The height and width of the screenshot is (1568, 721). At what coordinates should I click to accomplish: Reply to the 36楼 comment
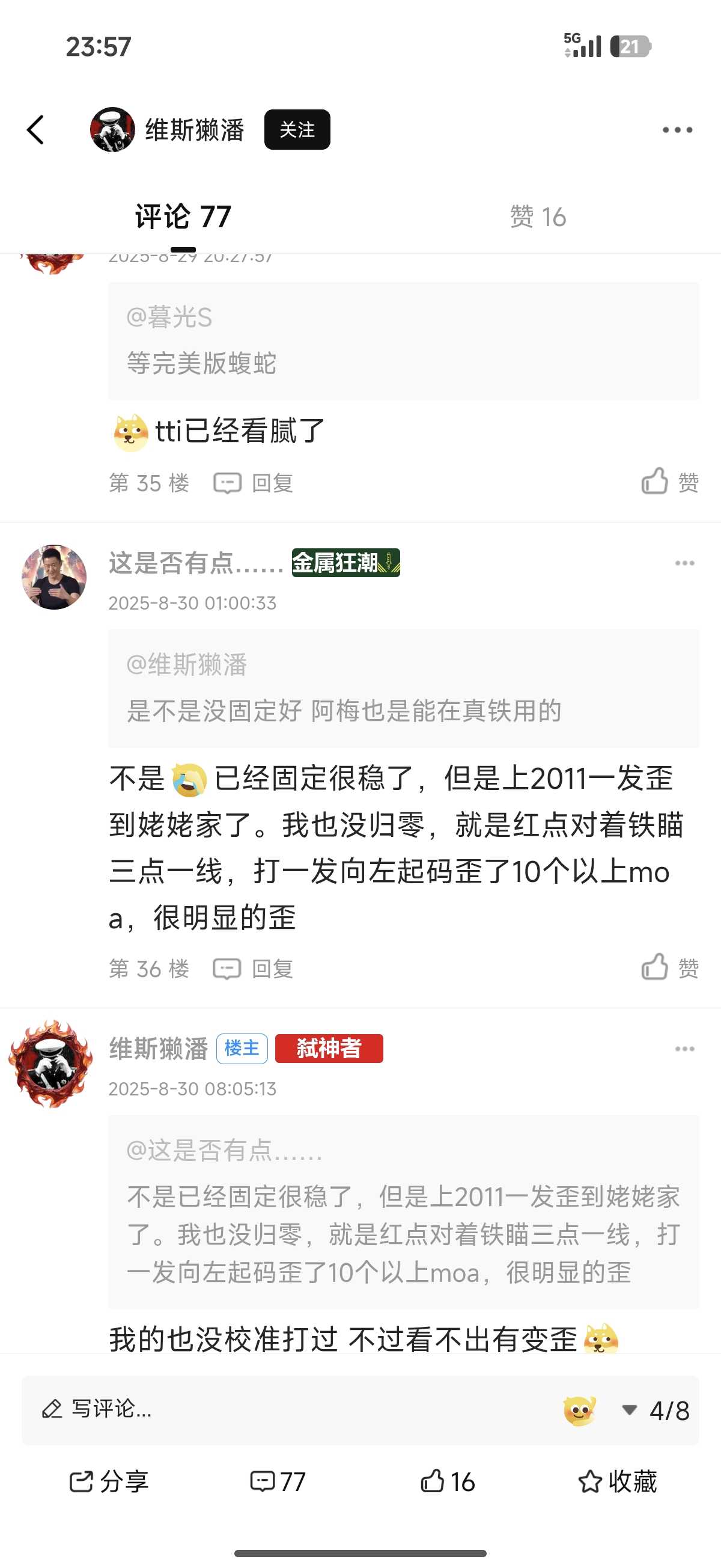click(253, 969)
